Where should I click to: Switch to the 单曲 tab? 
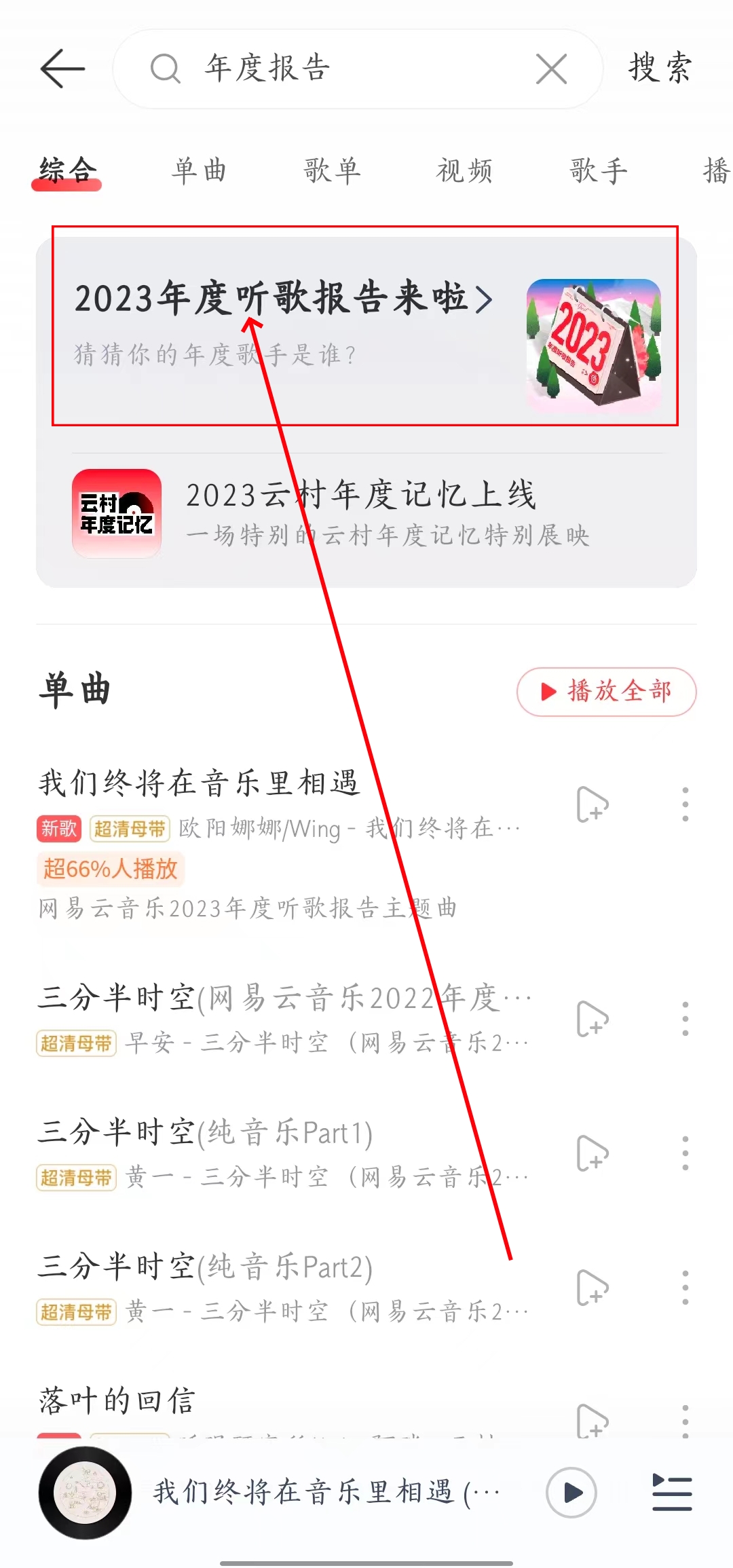point(199,170)
